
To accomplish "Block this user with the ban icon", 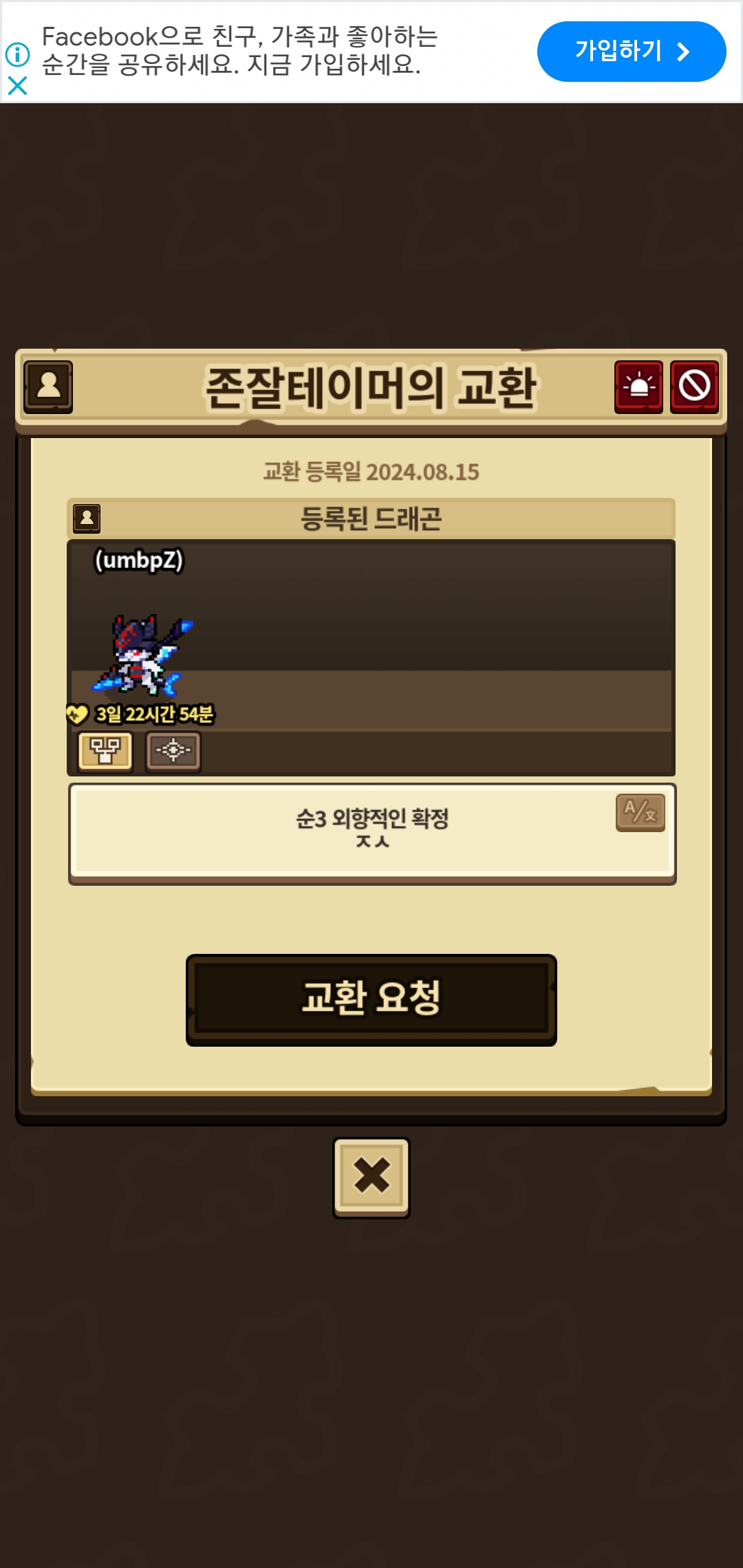I will coord(694,386).
